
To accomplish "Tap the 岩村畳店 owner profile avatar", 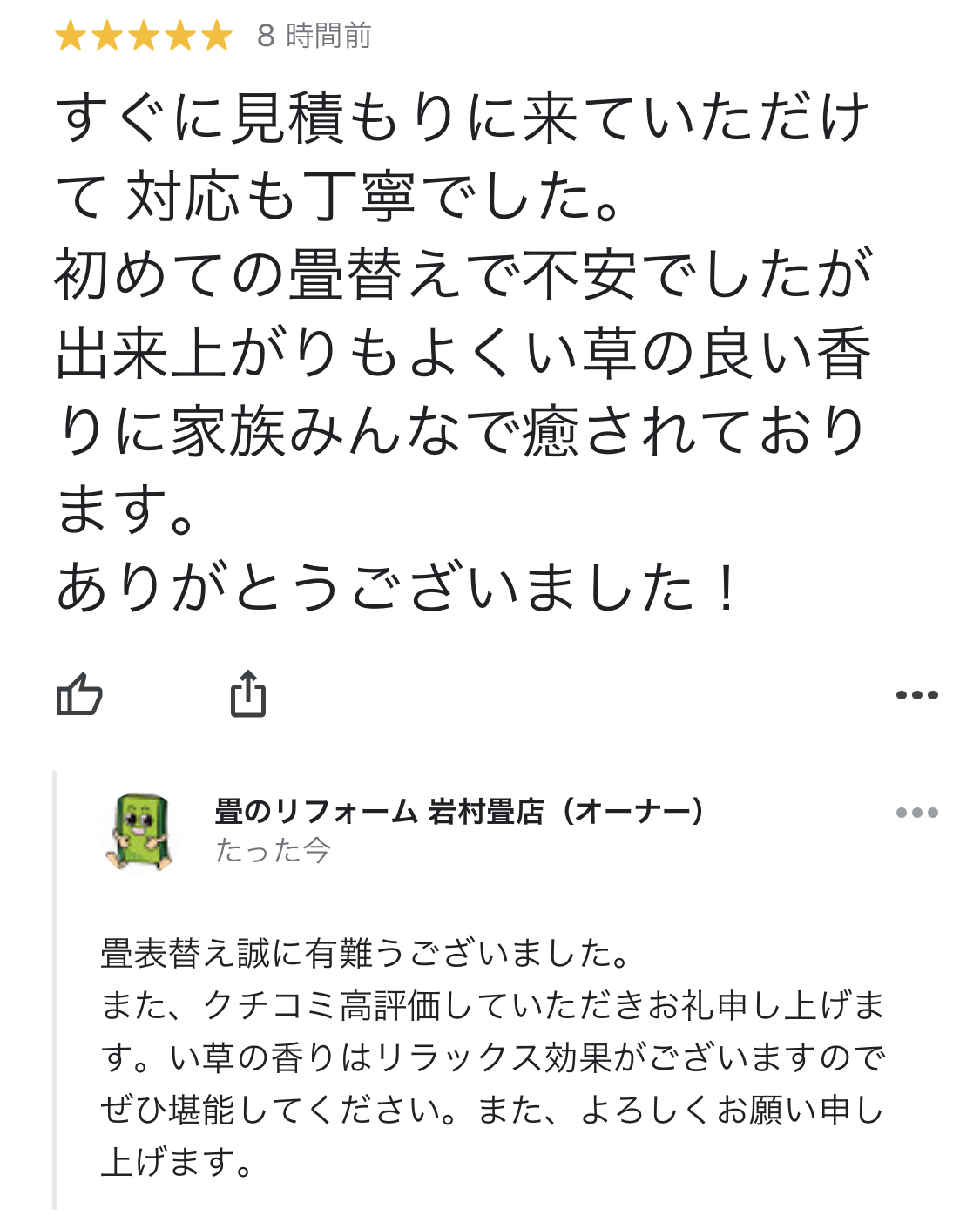I will coord(139,832).
